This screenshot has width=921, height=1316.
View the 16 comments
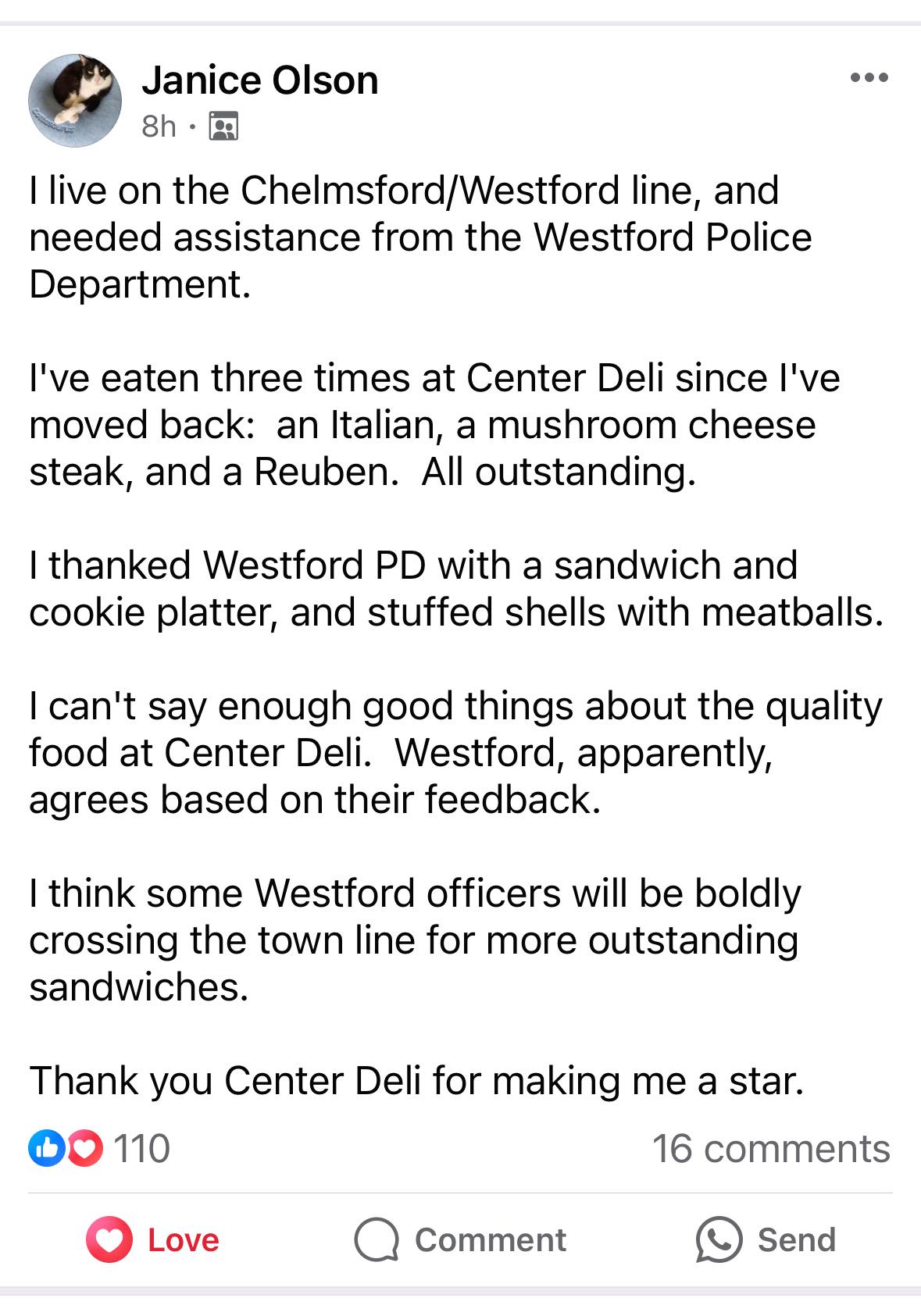[770, 1149]
